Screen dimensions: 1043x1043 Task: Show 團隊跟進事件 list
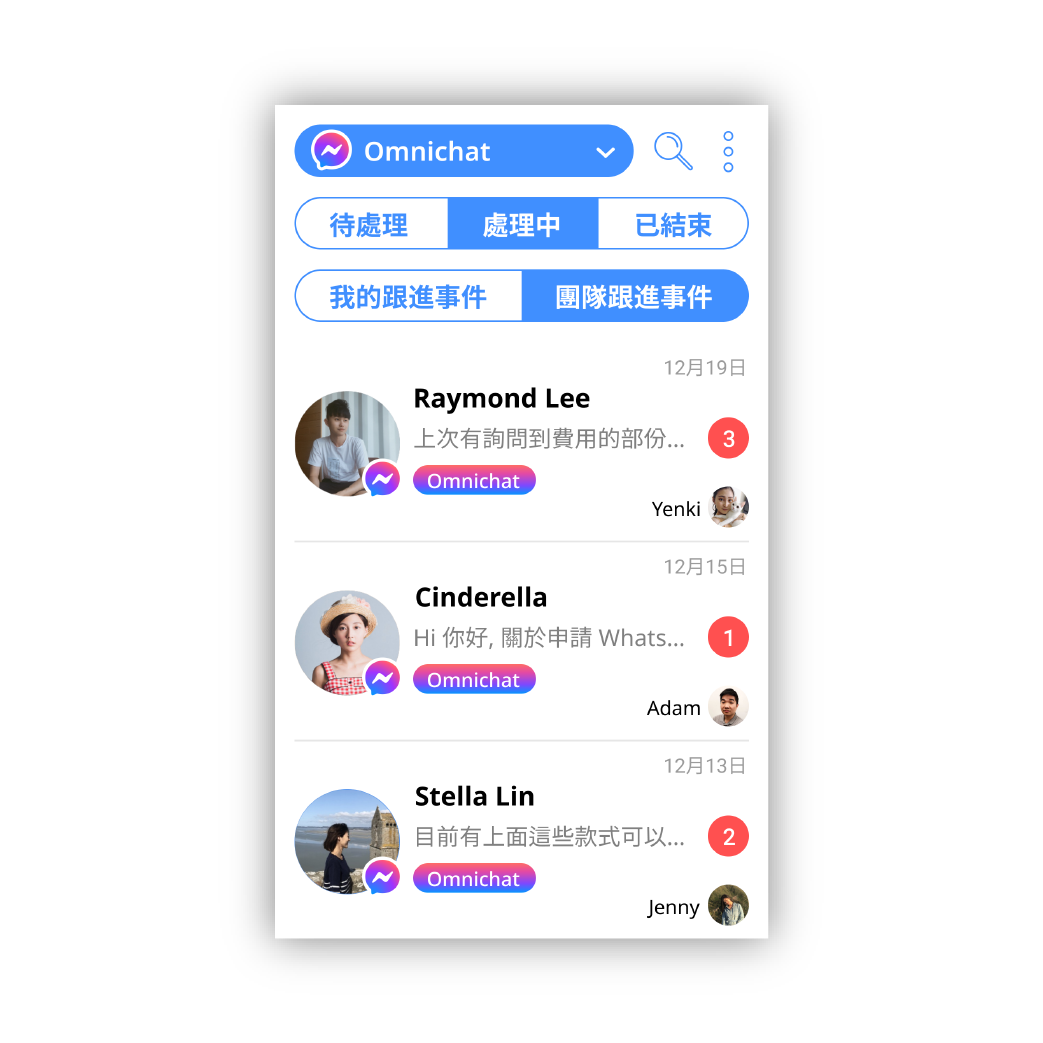(x=634, y=296)
